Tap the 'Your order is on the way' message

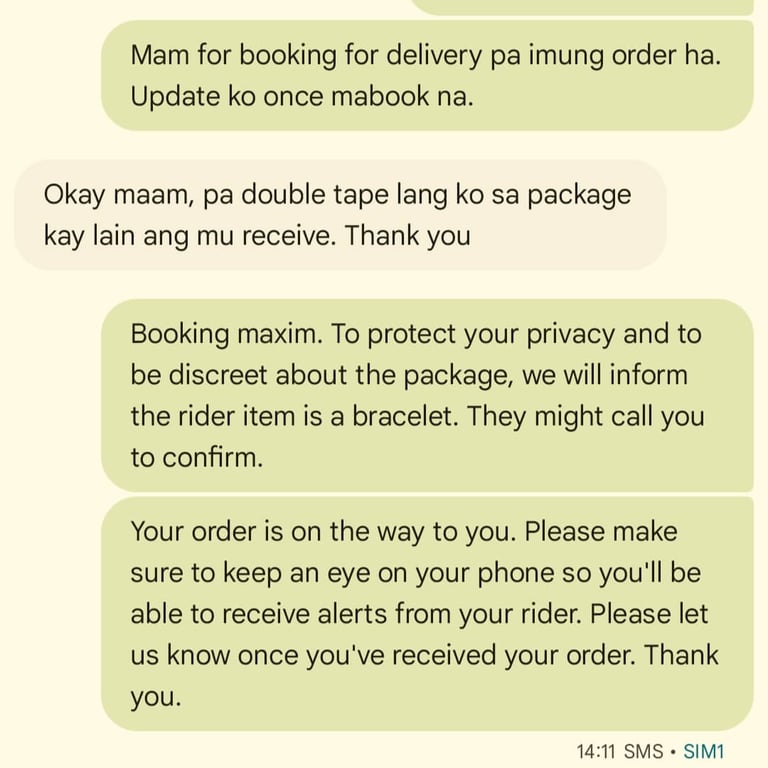(x=426, y=613)
